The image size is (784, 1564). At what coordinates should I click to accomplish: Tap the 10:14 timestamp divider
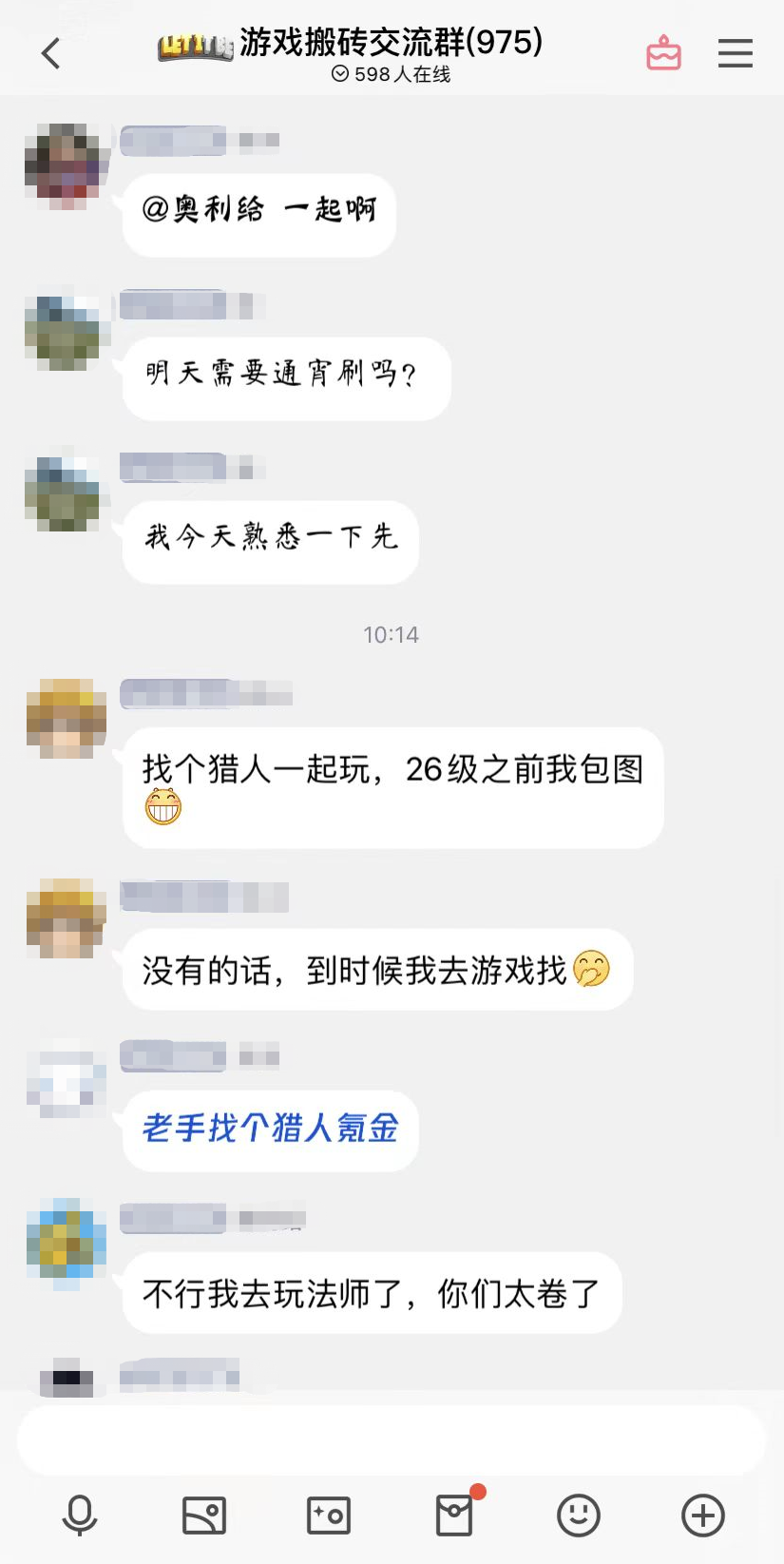pos(391,634)
